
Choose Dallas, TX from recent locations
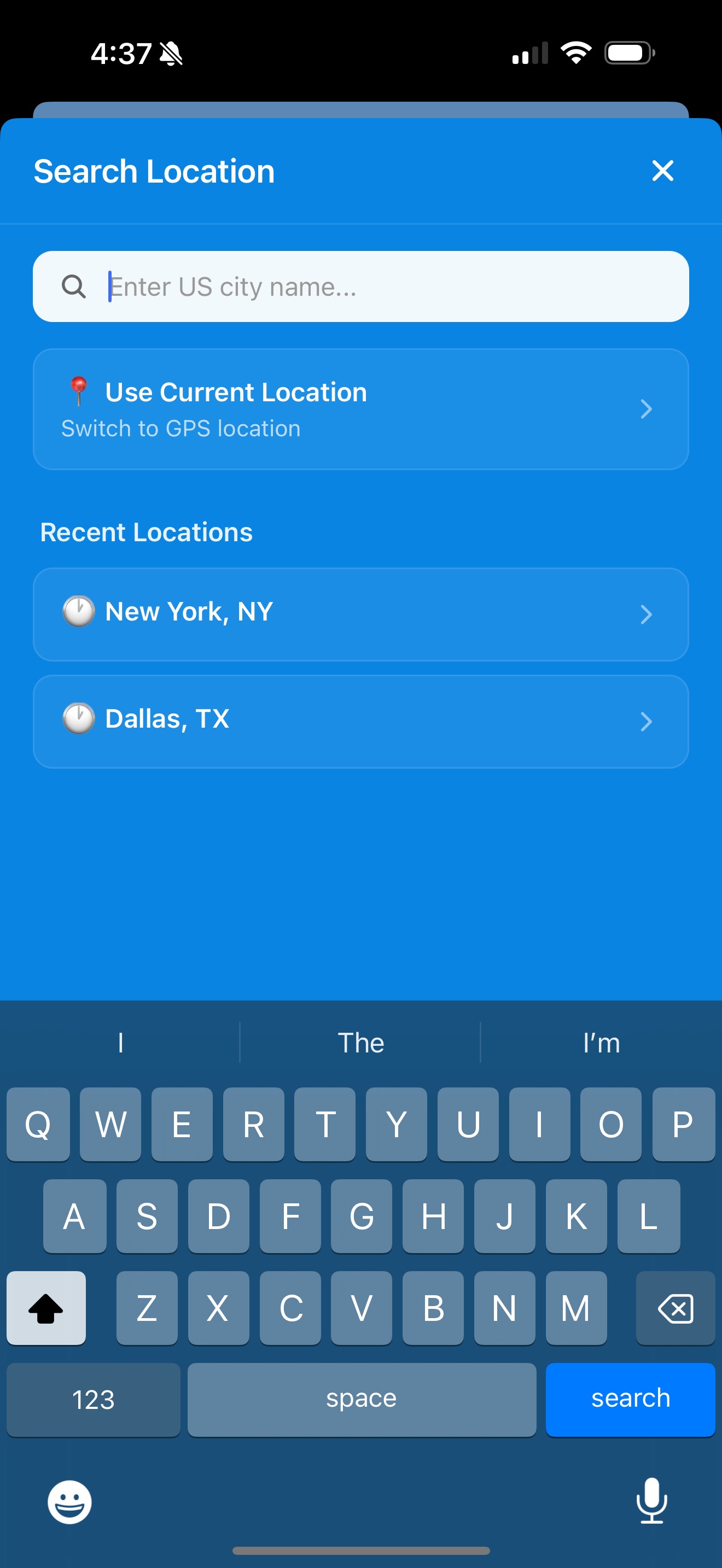pos(360,721)
